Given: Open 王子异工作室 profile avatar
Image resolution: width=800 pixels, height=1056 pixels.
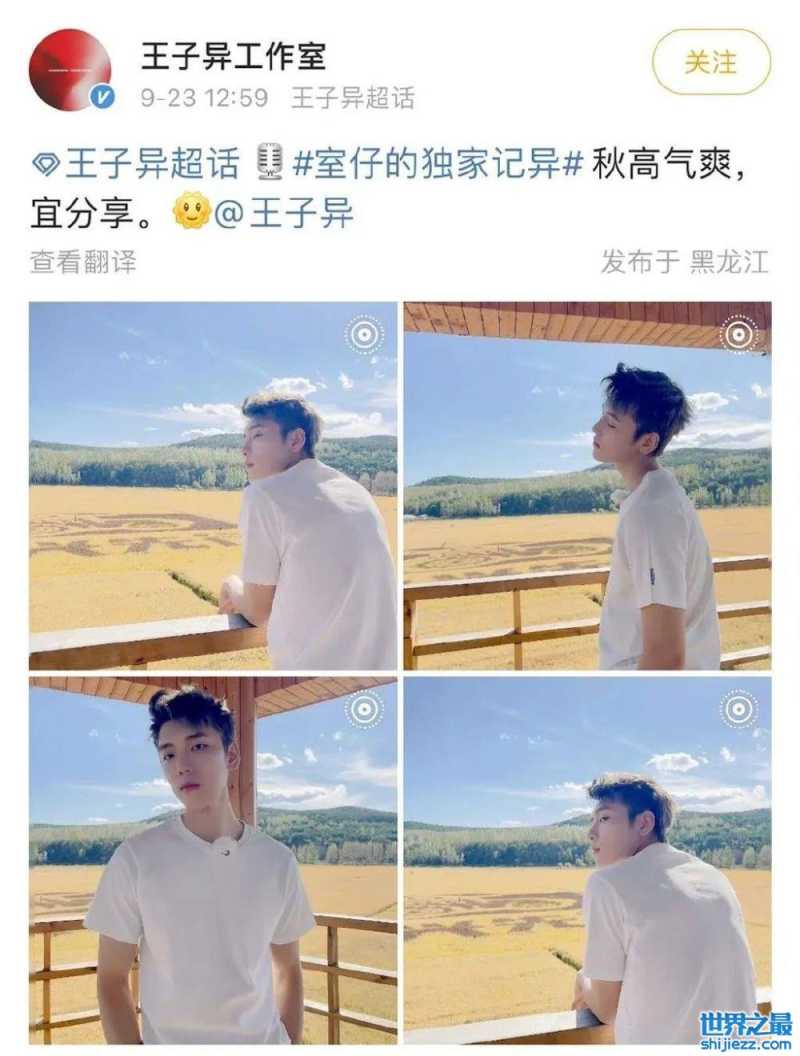Looking at the screenshot, I should click(70, 70).
